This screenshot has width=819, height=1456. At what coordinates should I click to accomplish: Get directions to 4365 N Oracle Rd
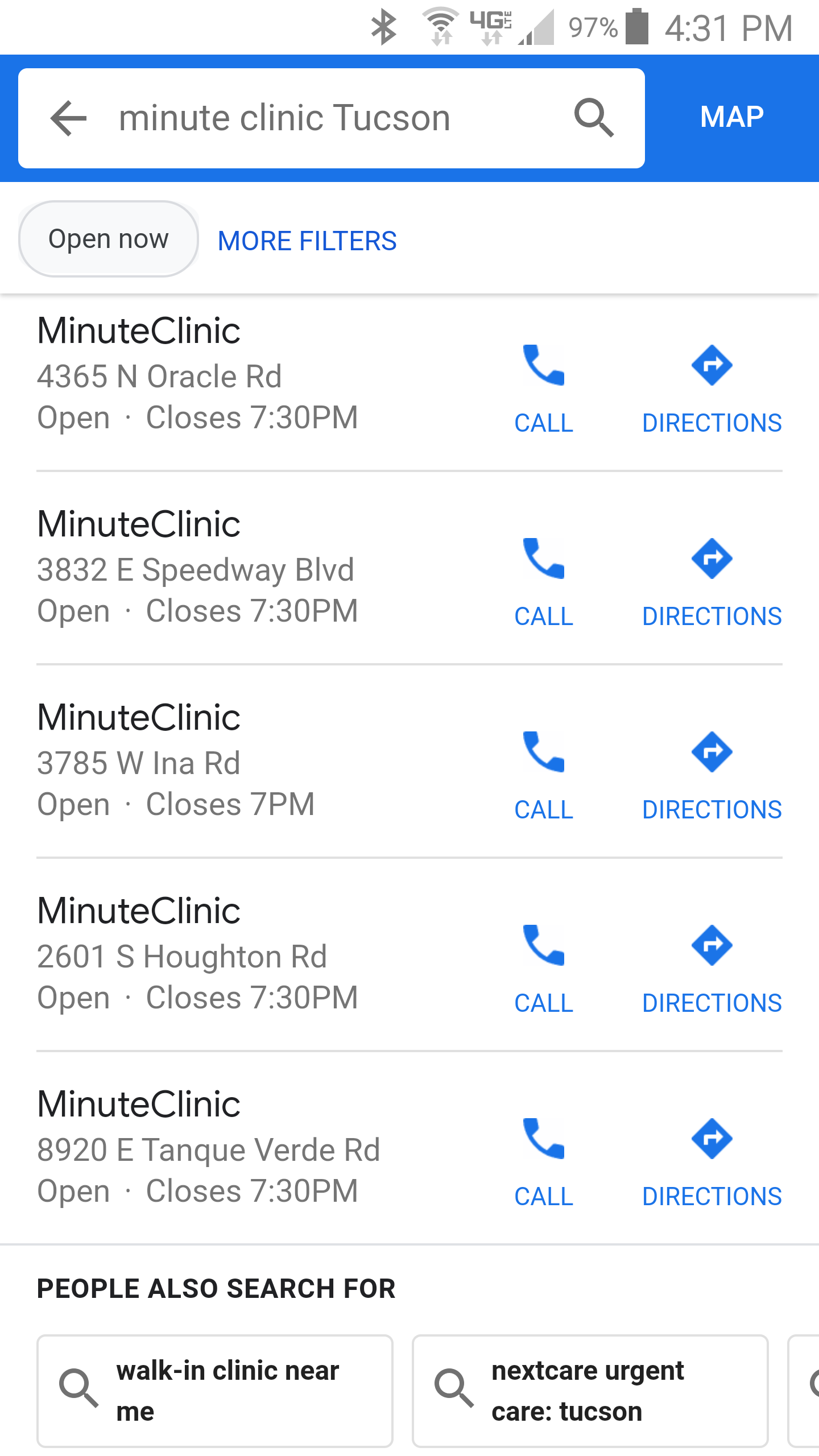(712, 390)
